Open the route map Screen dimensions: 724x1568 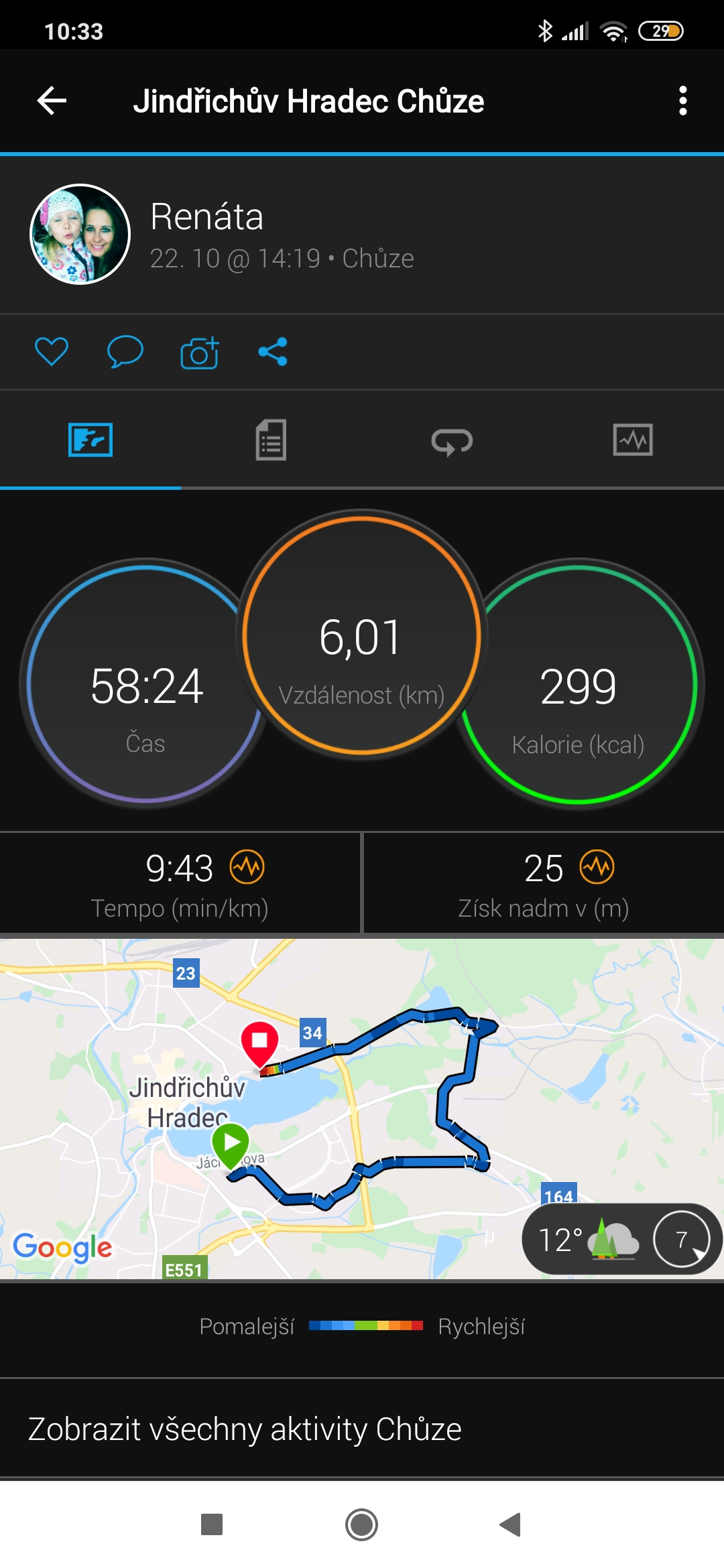pyautogui.click(x=362, y=1109)
